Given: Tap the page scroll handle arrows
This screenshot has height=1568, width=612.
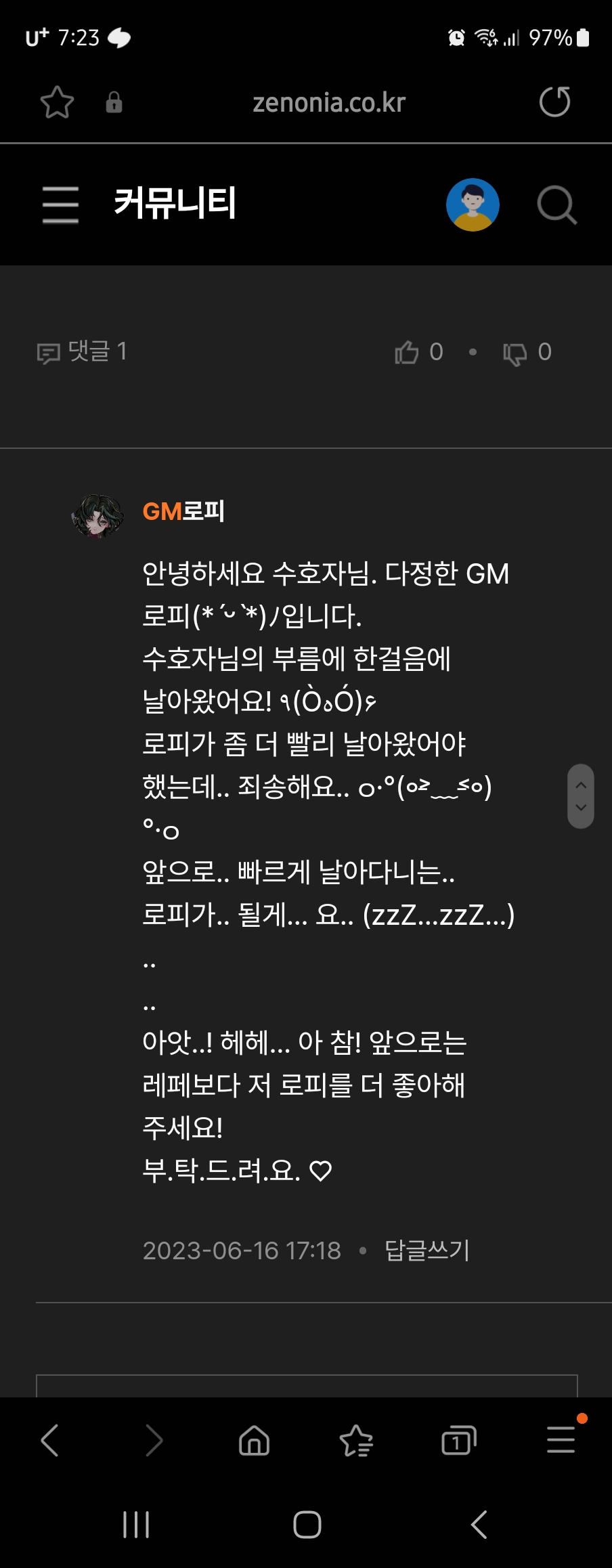Looking at the screenshot, I should click(x=580, y=796).
